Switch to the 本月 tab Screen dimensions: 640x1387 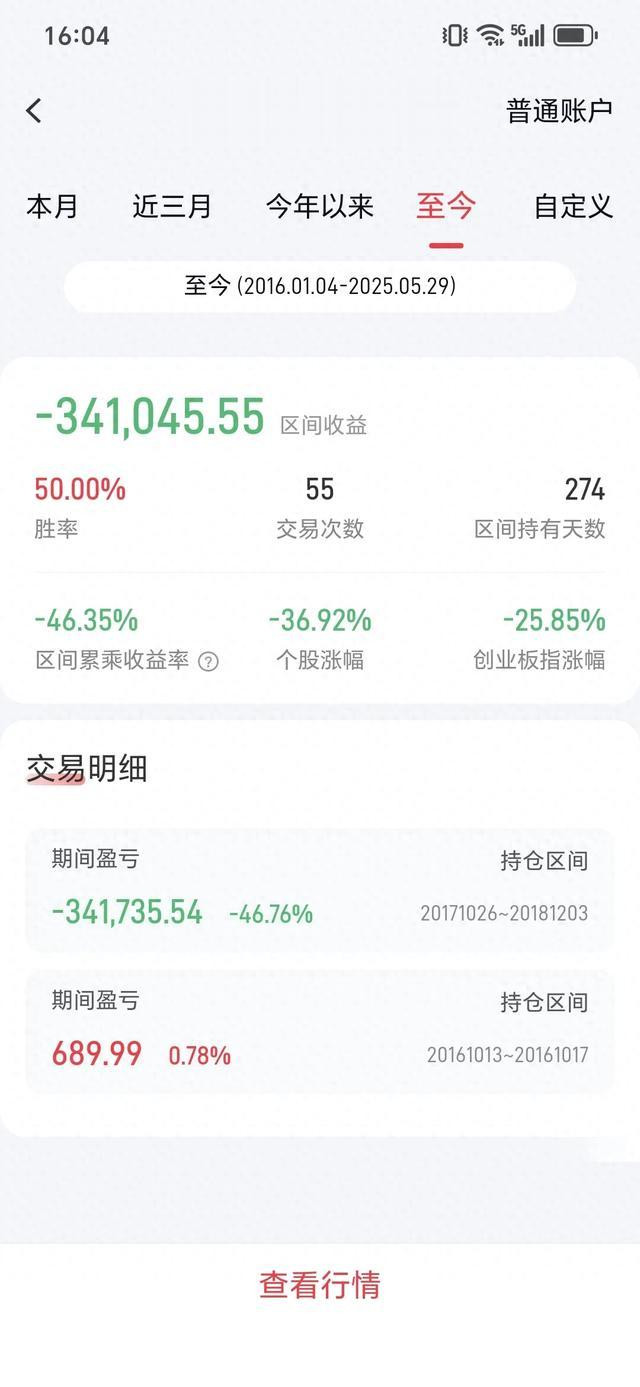point(52,207)
